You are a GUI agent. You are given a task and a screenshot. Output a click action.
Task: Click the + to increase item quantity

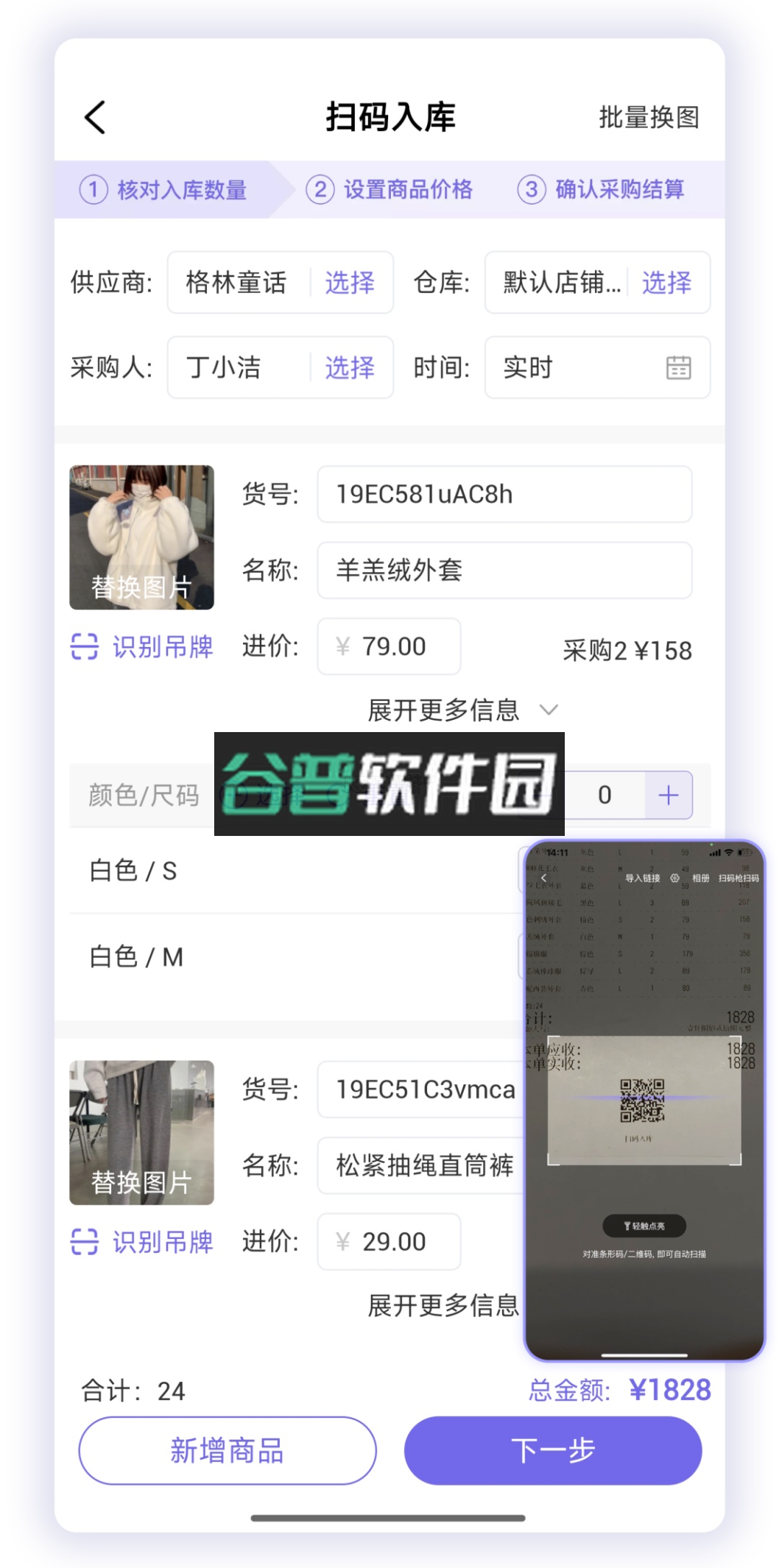(x=667, y=794)
